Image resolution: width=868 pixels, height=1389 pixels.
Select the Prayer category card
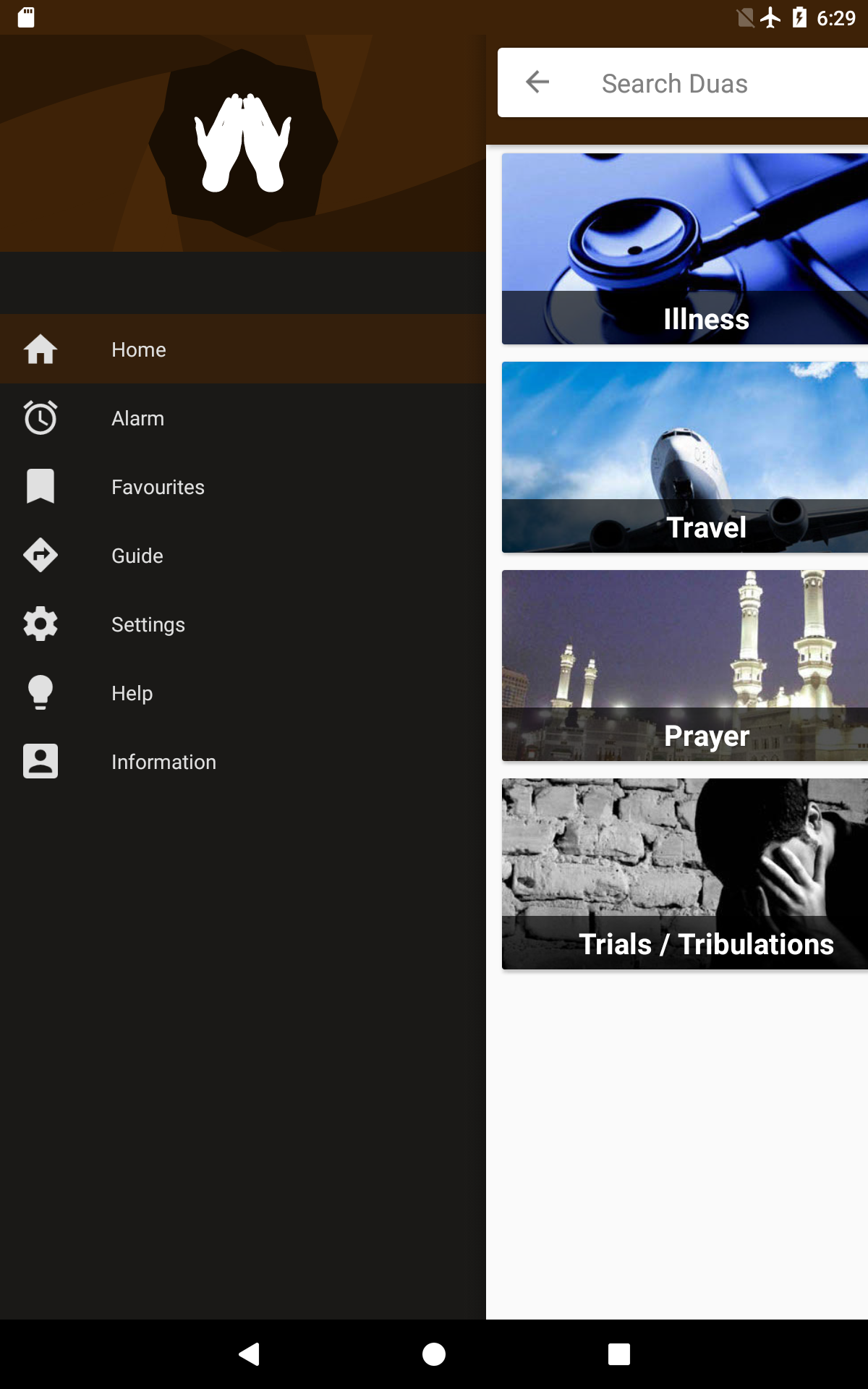pyautogui.click(x=685, y=666)
